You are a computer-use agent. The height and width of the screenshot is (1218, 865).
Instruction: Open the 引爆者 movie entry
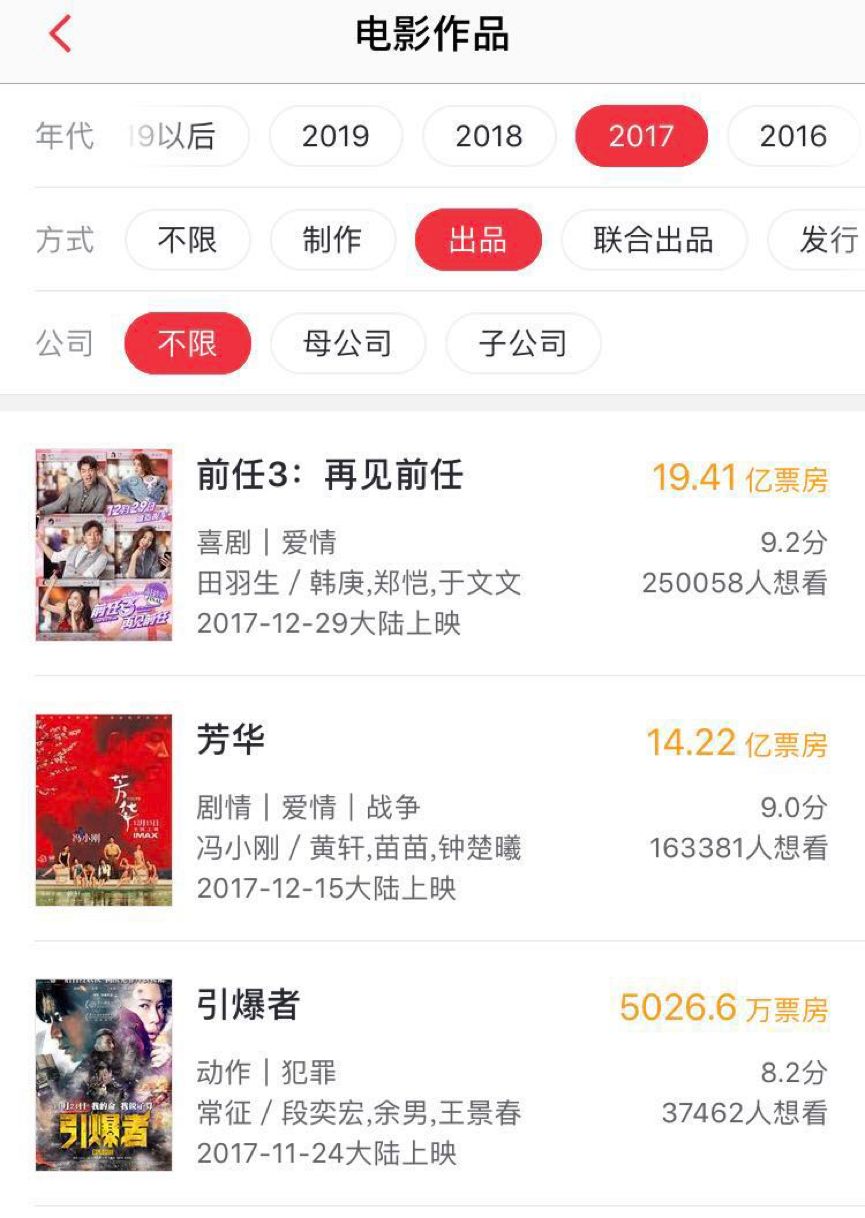click(248, 1005)
